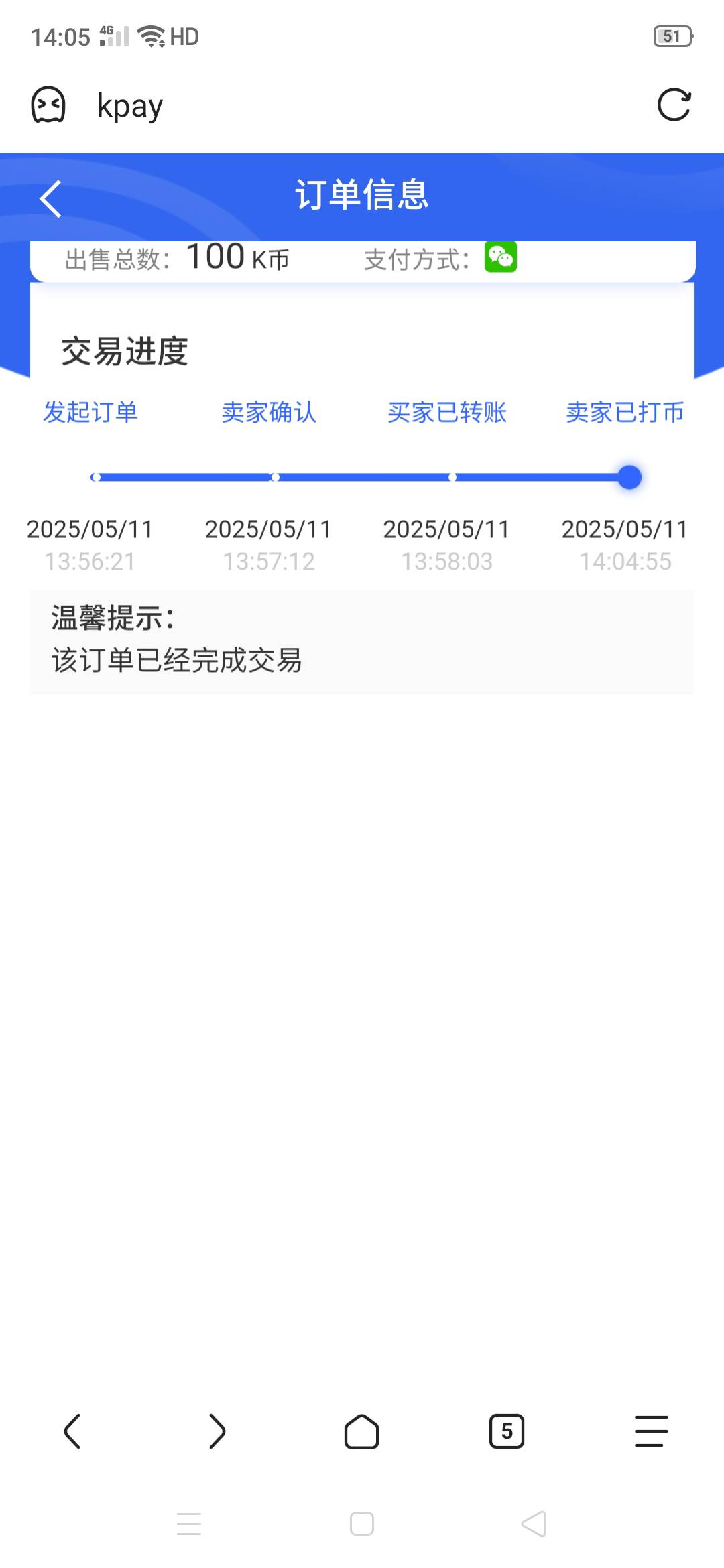Open the browser menu
Viewport: 724px width, 1568px height.
pos(652,1431)
